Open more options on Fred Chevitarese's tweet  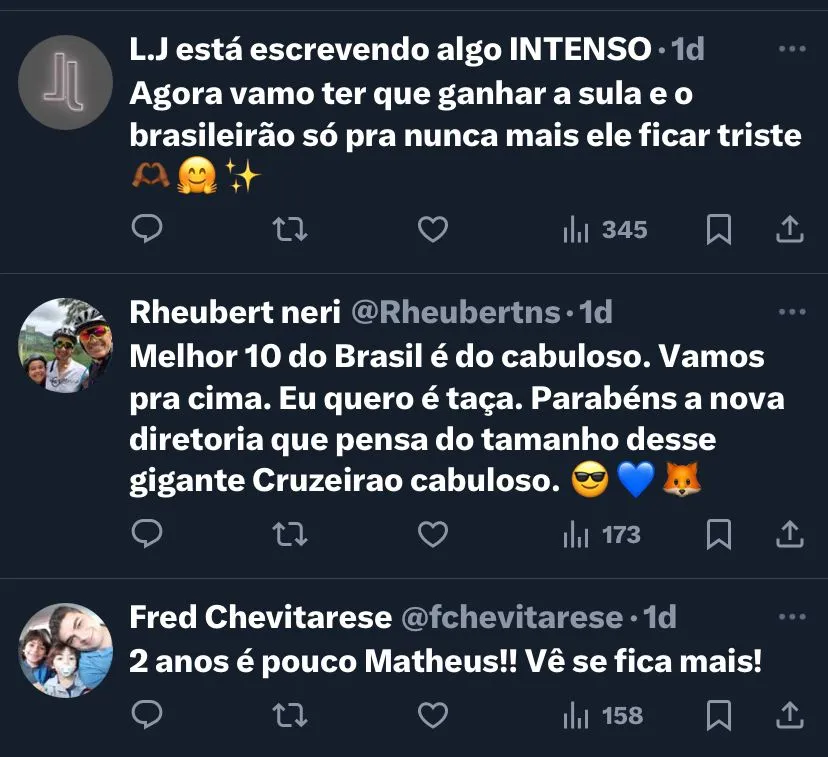(x=791, y=617)
